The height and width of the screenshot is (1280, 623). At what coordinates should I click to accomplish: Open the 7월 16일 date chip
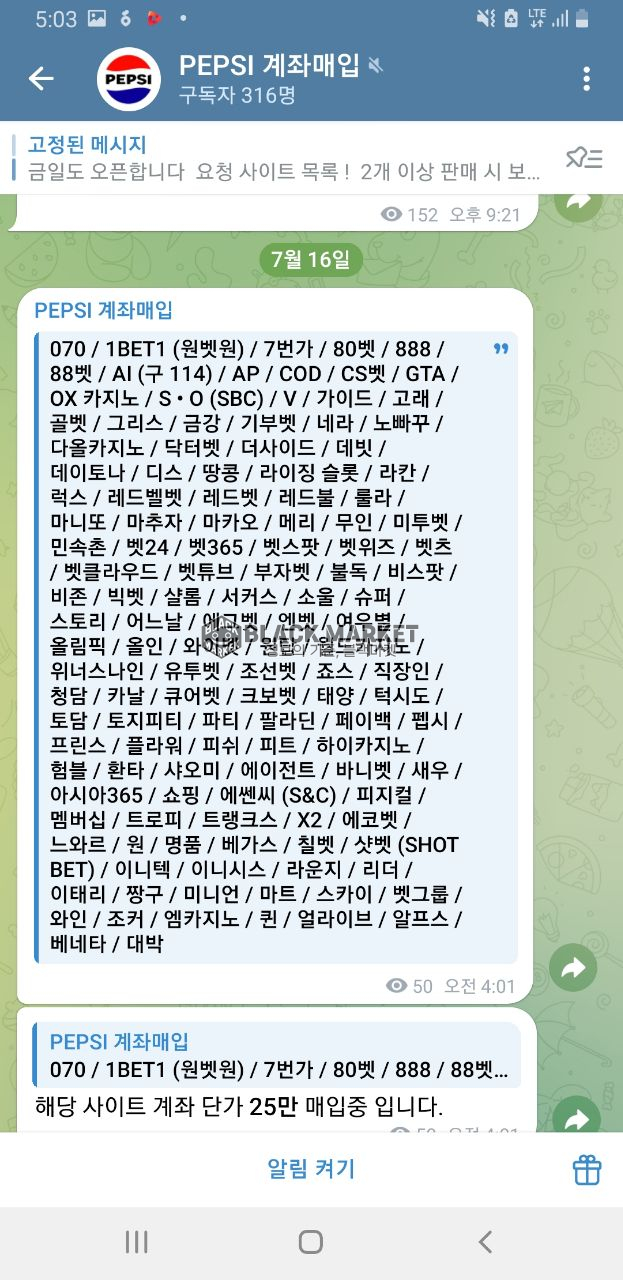tap(311, 260)
